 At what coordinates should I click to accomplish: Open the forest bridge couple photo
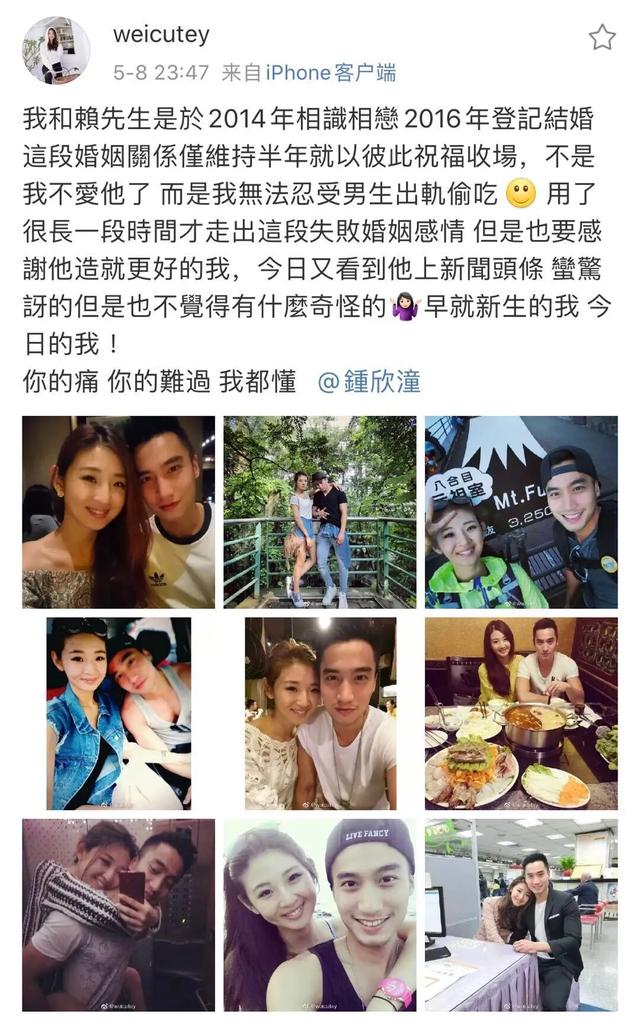[x=319, y=512]
